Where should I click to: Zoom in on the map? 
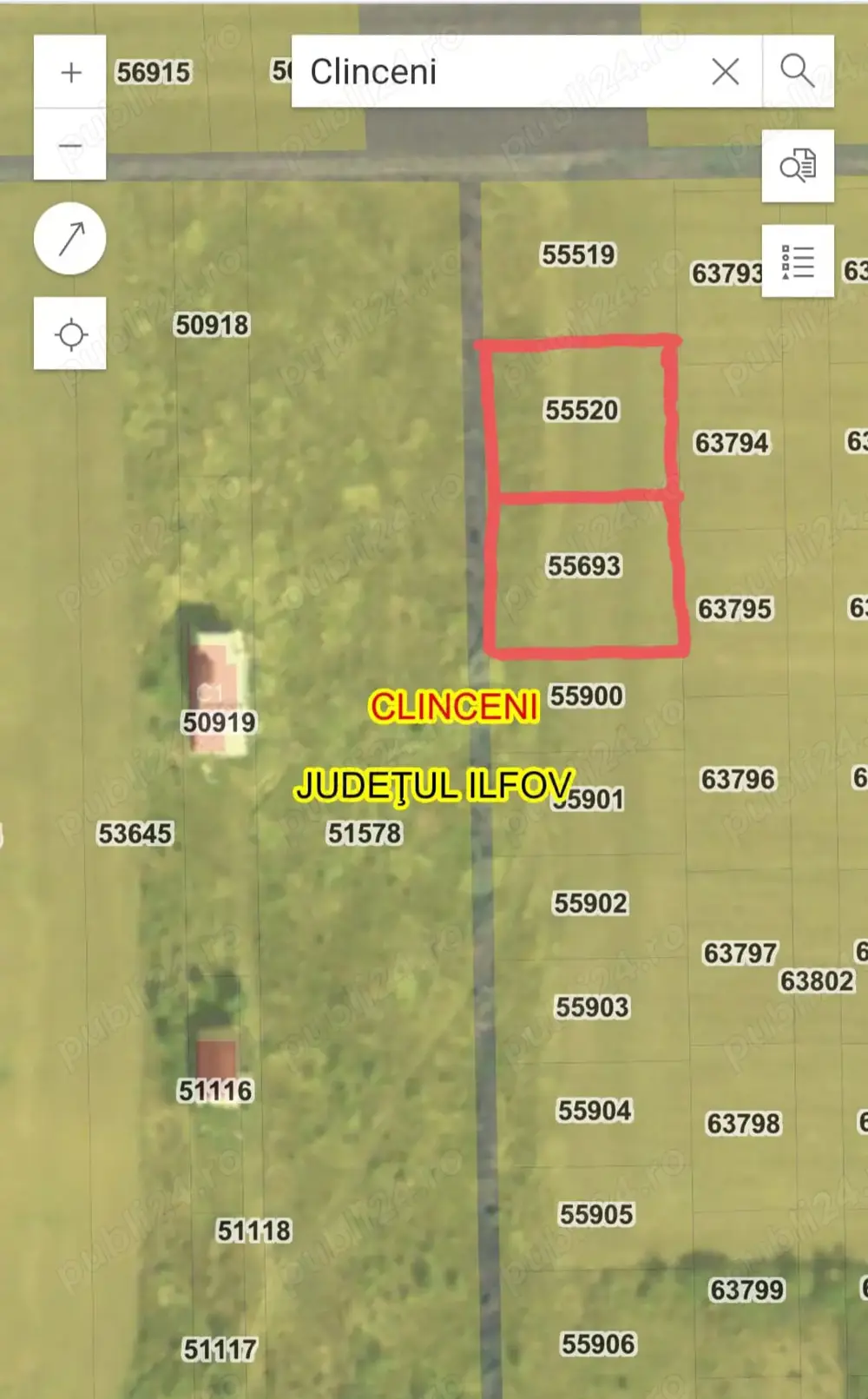(x=70, y=72)
